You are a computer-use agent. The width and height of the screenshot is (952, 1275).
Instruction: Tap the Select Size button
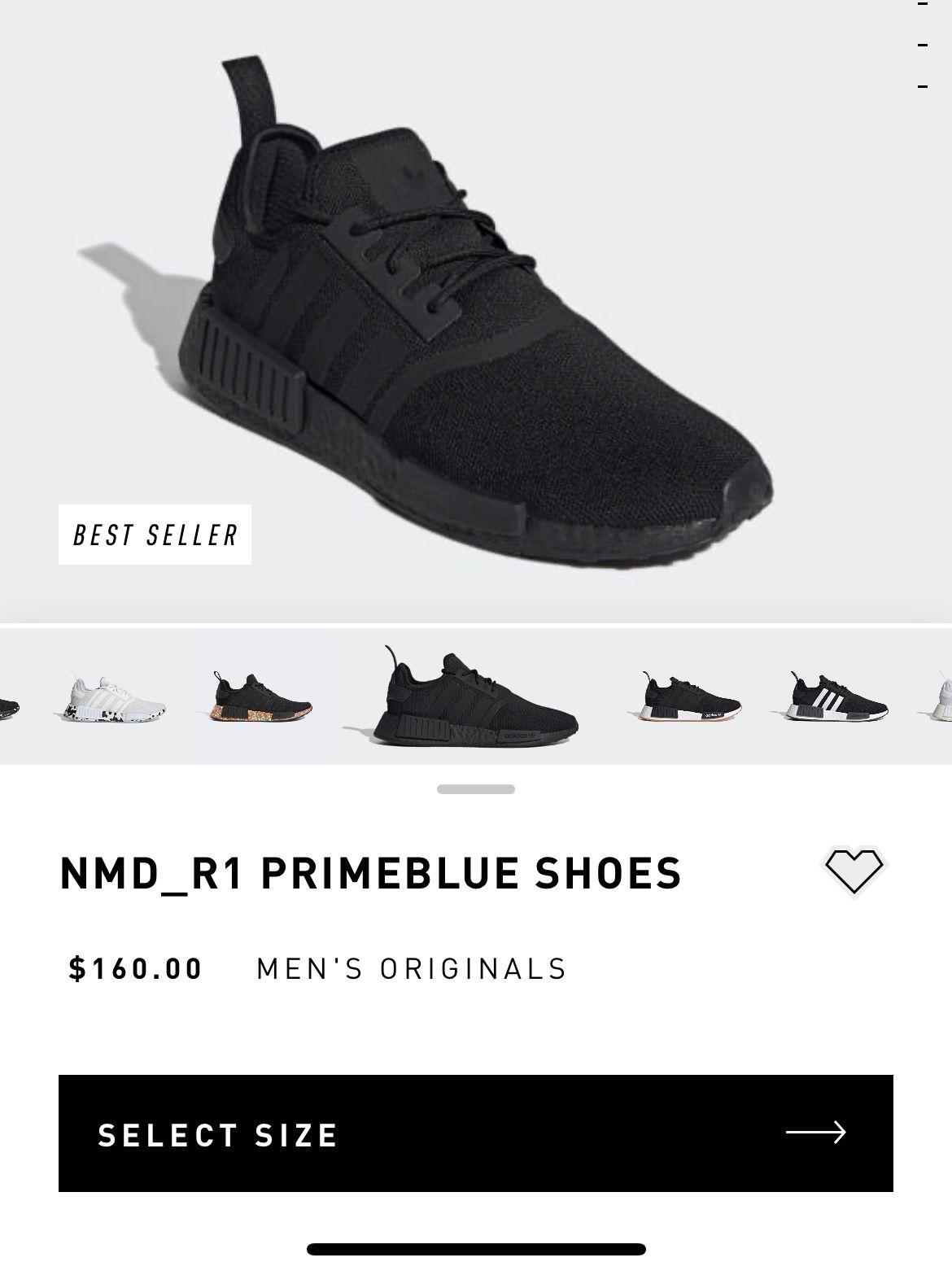[475, 1133]
